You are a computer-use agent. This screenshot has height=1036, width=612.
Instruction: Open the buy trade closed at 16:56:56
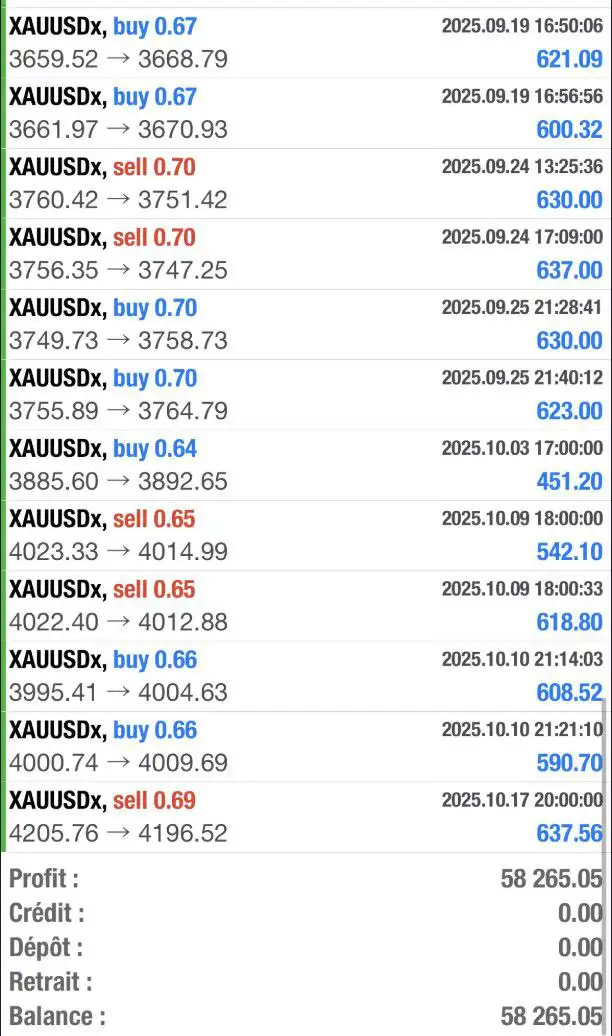click(306, 113)
